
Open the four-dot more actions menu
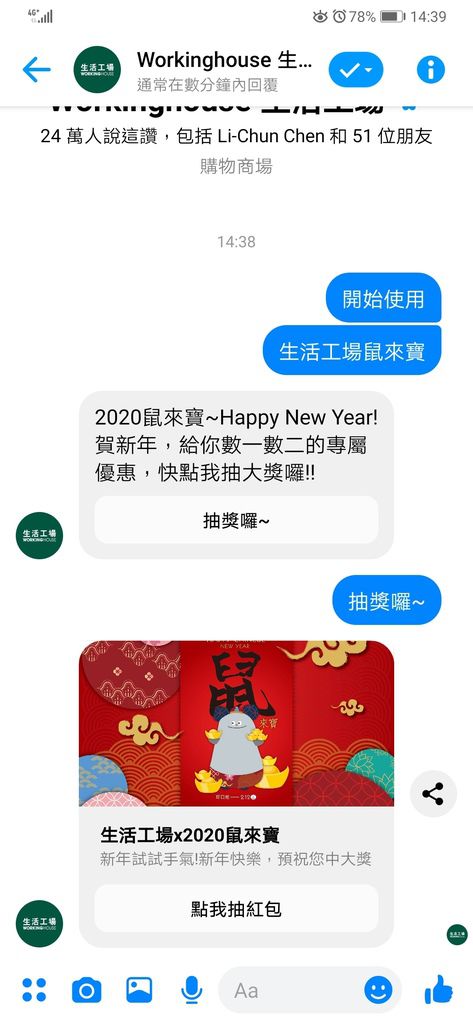pos(34,990)
